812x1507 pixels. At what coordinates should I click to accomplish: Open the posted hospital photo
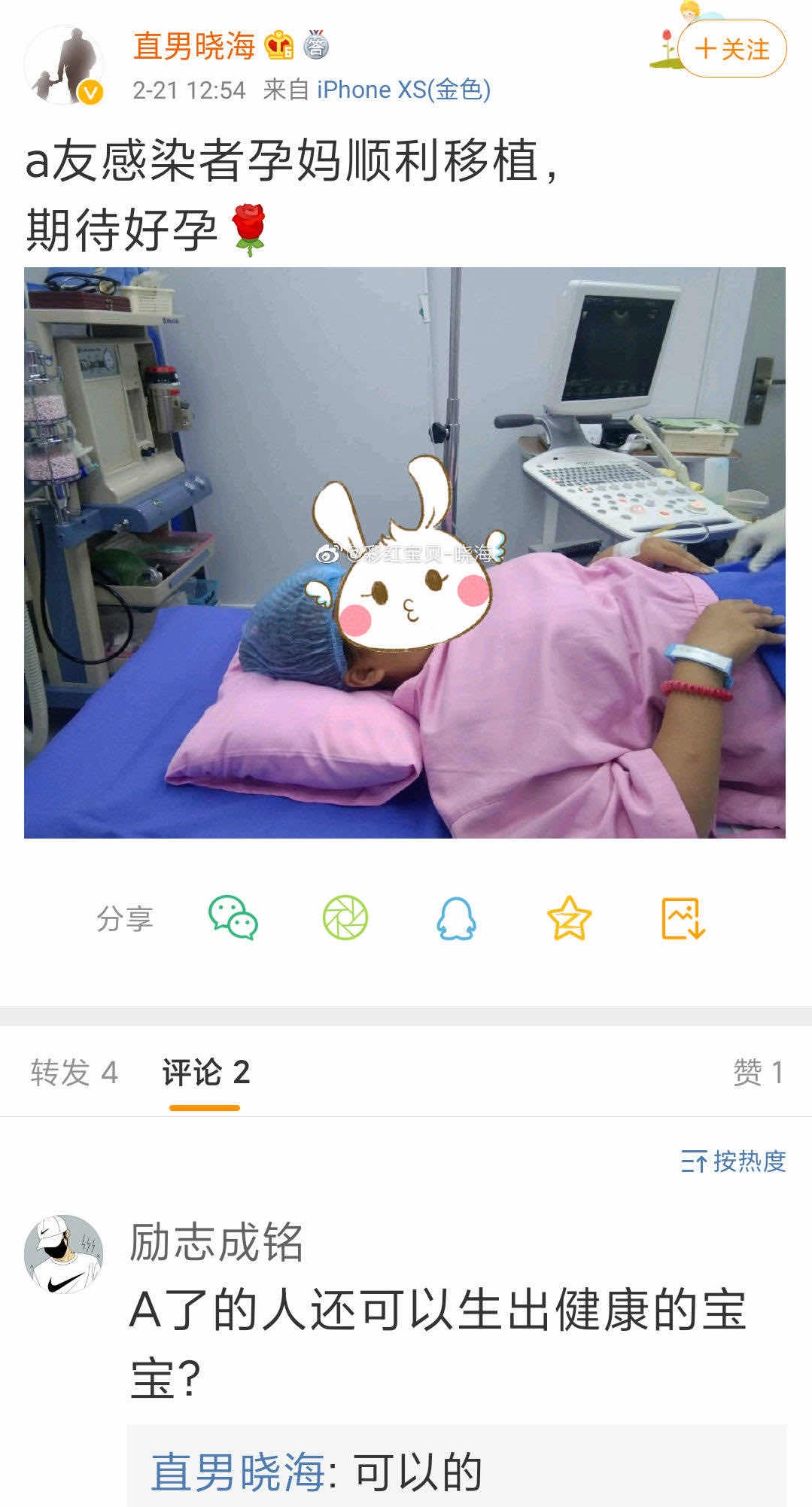pyautogui.click(x=405, y=553)
